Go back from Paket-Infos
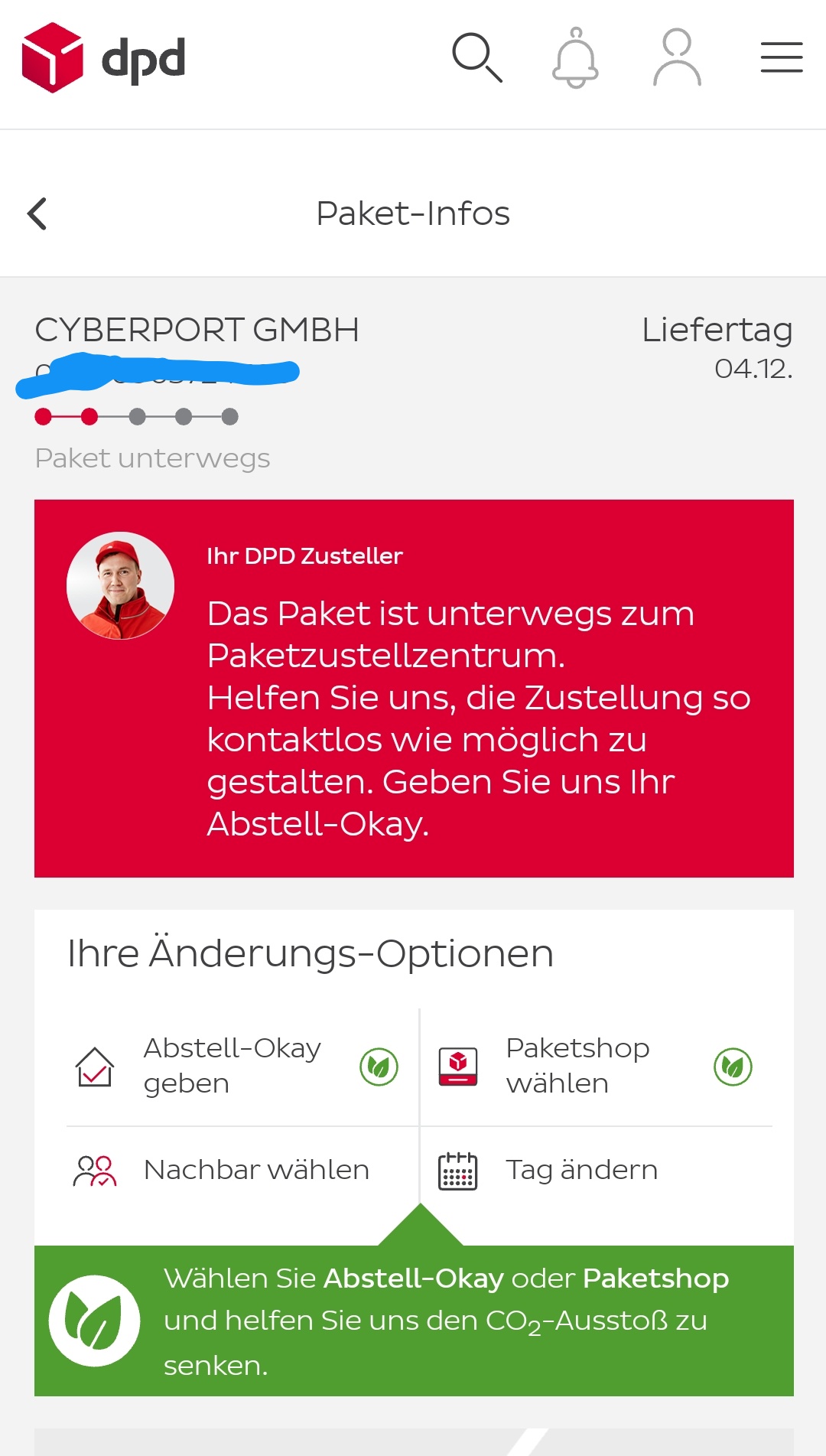Image resolution: width=826 pixels, height=1456 pixels. pyautogui.click(x=37, y=213)
